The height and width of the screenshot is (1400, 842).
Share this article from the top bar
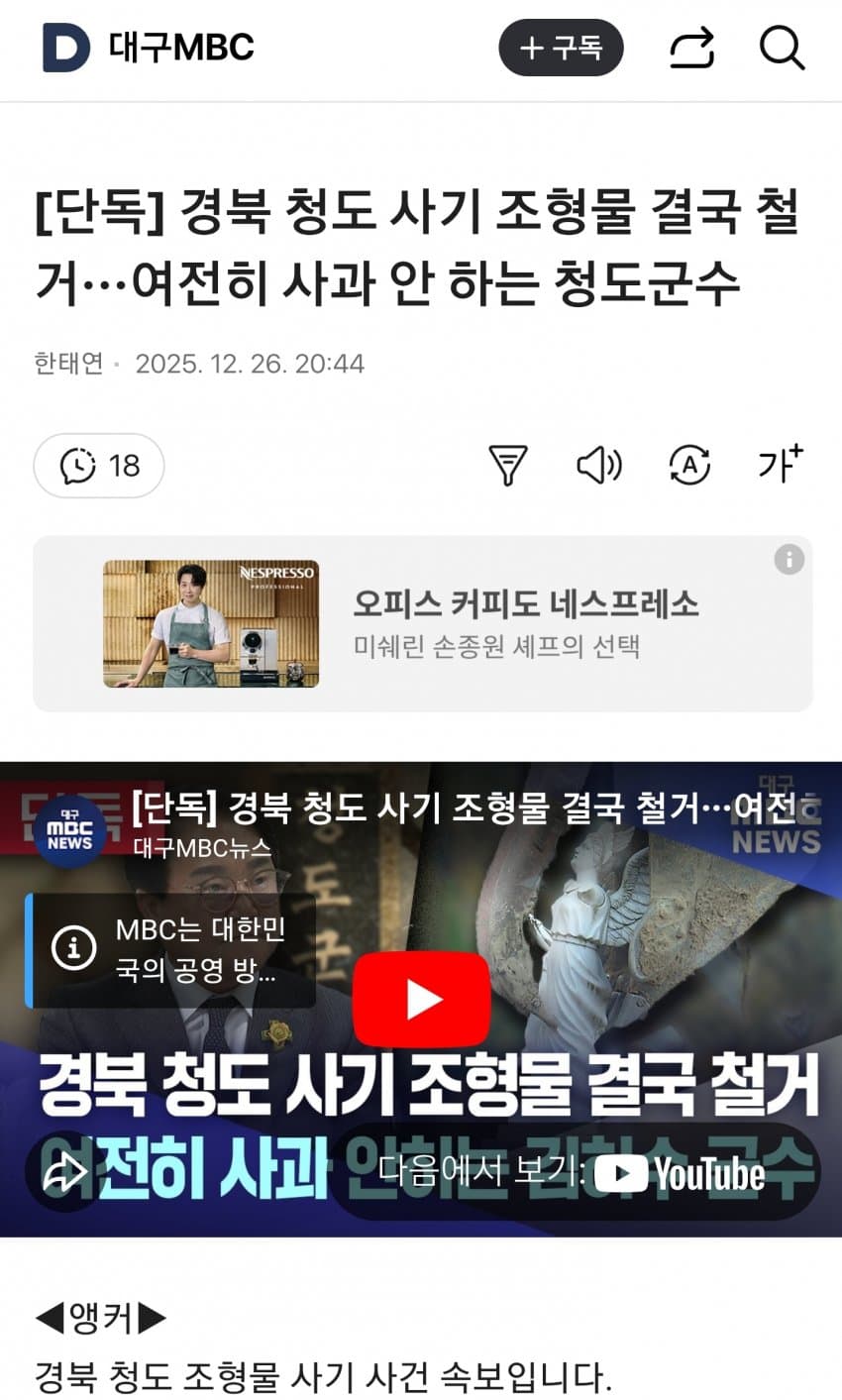(690, 48)
